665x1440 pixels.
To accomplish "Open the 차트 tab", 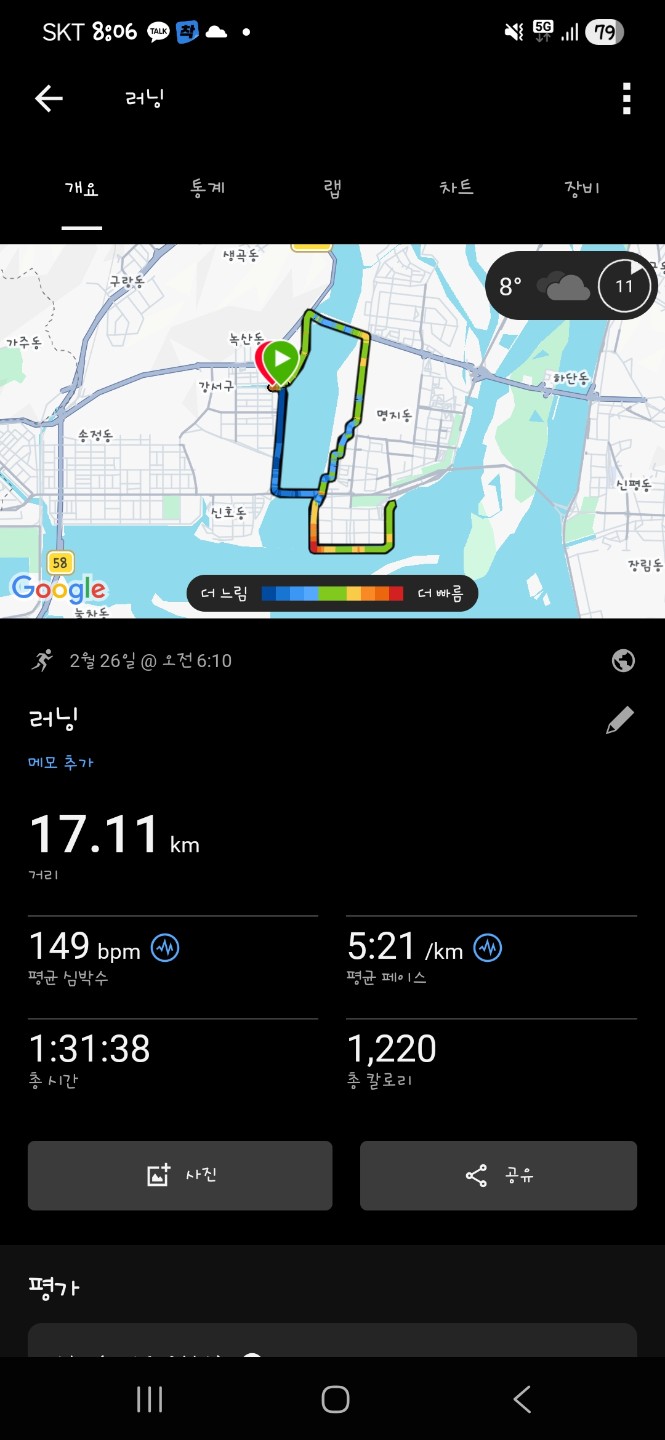I will point(456,188).
